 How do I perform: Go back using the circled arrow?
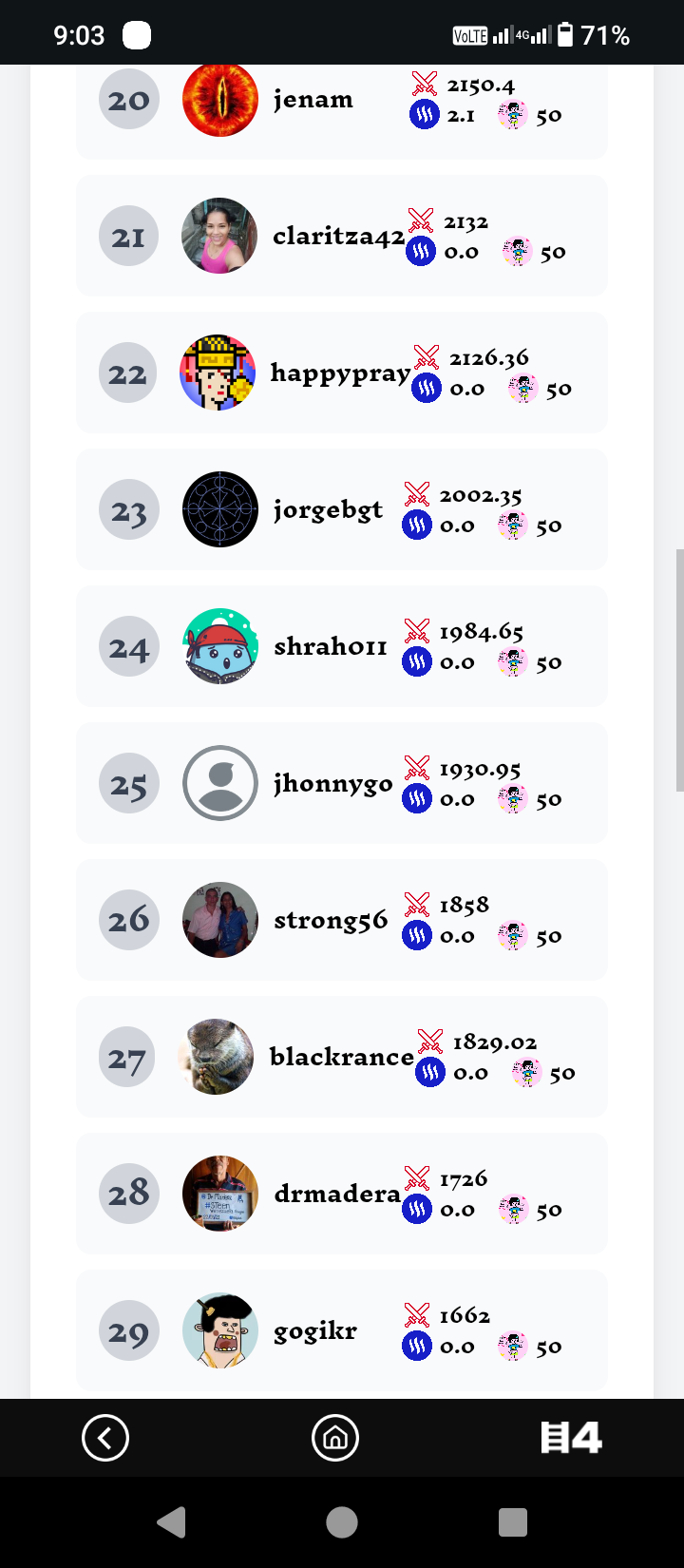tap(105, 1437)
